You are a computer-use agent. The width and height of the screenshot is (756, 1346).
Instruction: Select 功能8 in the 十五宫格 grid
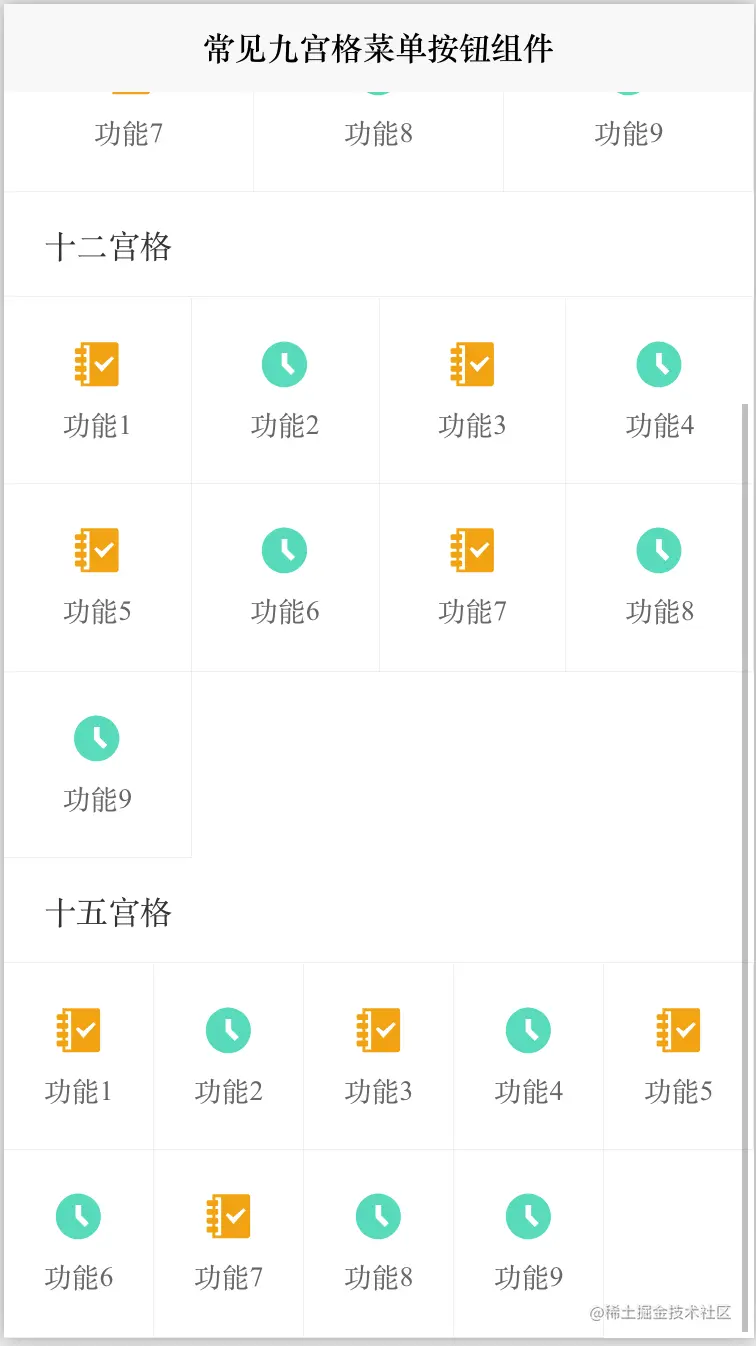(378, 1242)
